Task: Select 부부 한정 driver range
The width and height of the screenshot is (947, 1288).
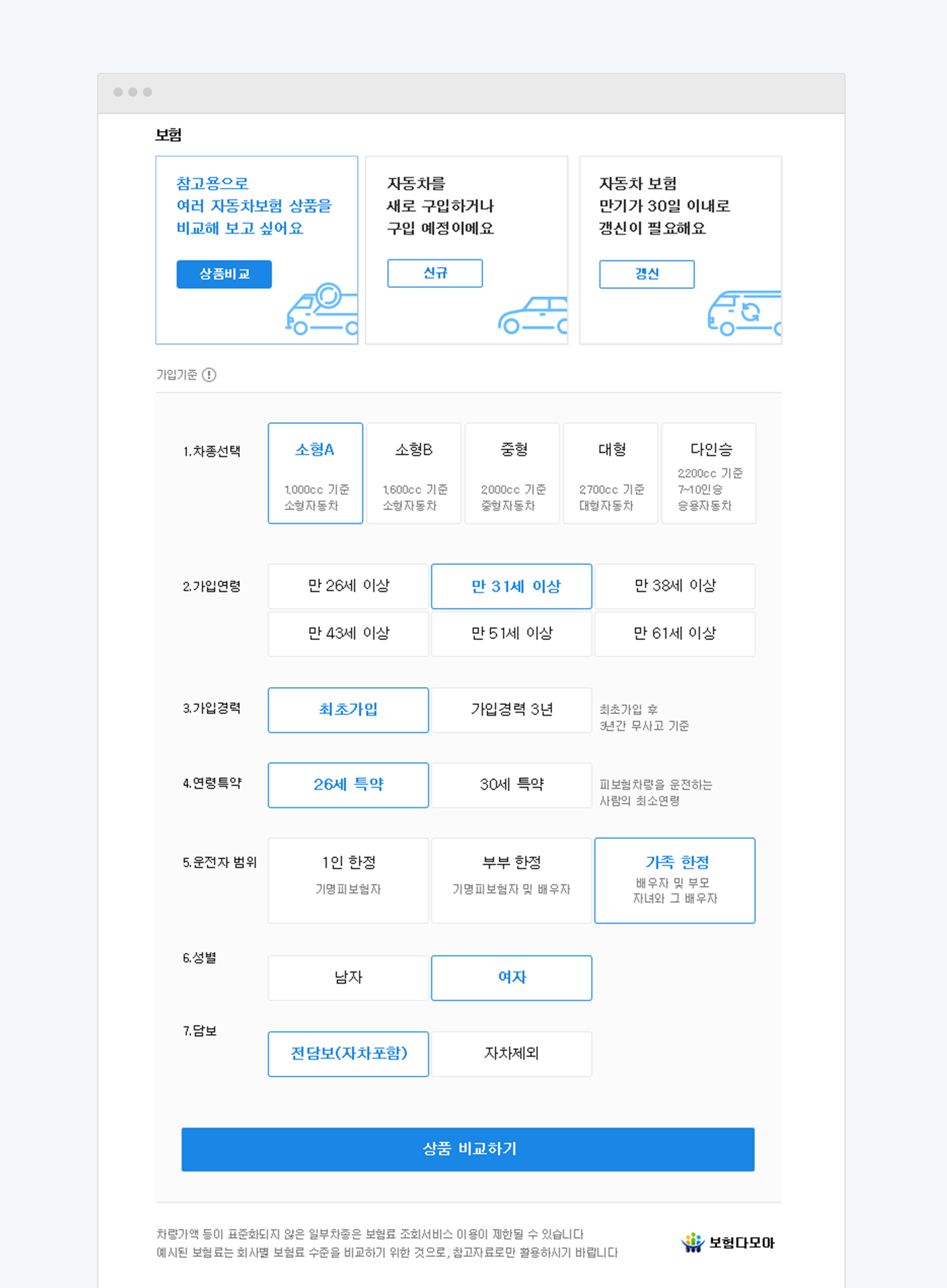Action: click(512, 881)
